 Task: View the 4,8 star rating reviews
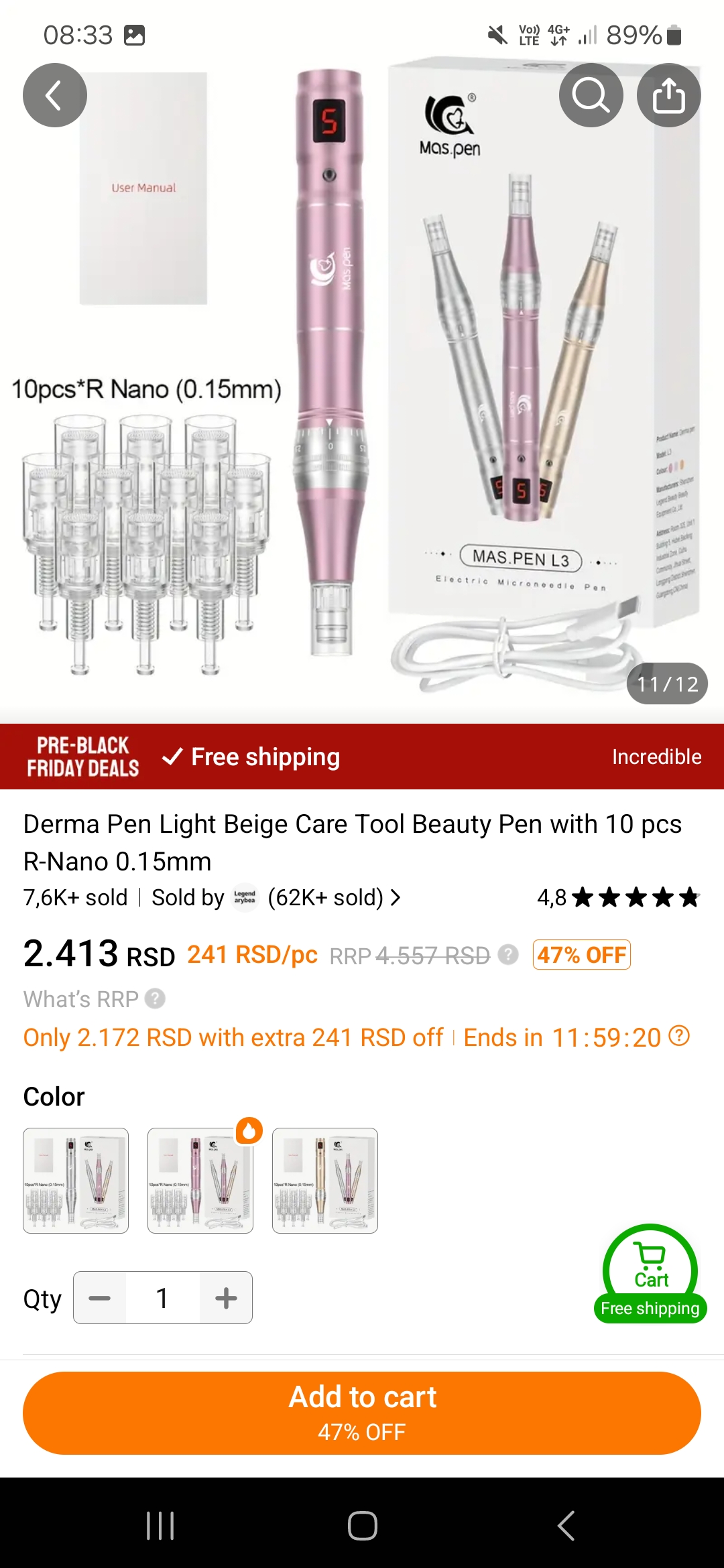[617, 897]
